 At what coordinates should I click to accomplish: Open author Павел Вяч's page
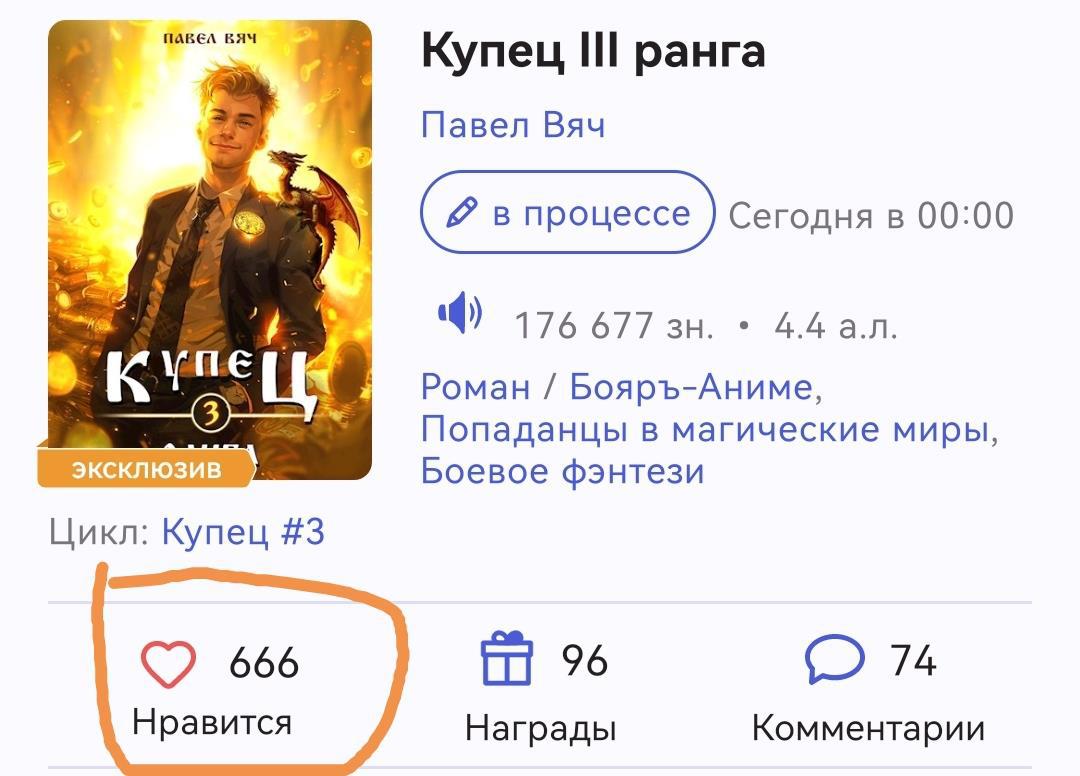pyautogui.click(x=513, y=127)
